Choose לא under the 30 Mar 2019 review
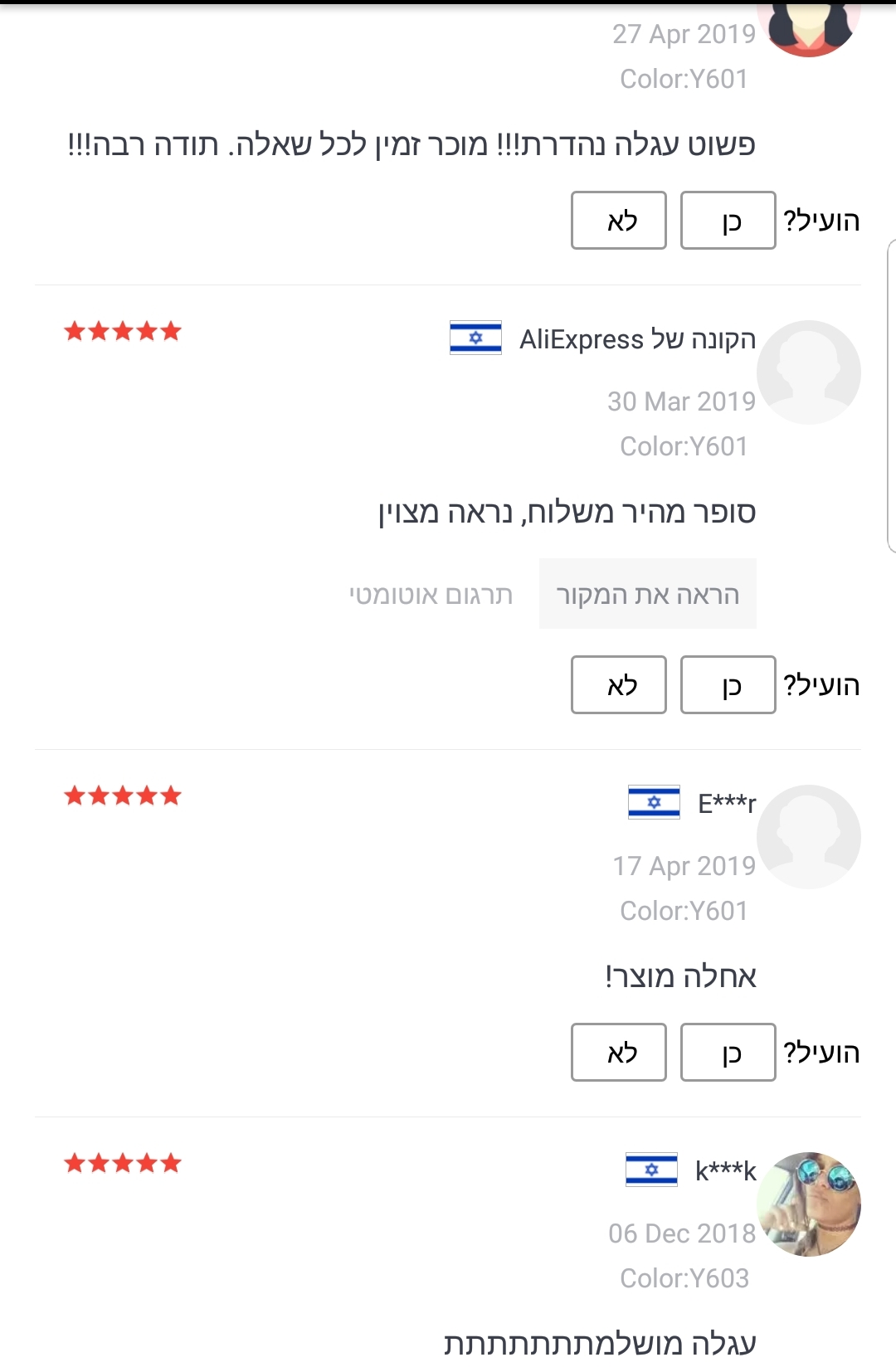The image size is (896, 1372). point(618,685)
